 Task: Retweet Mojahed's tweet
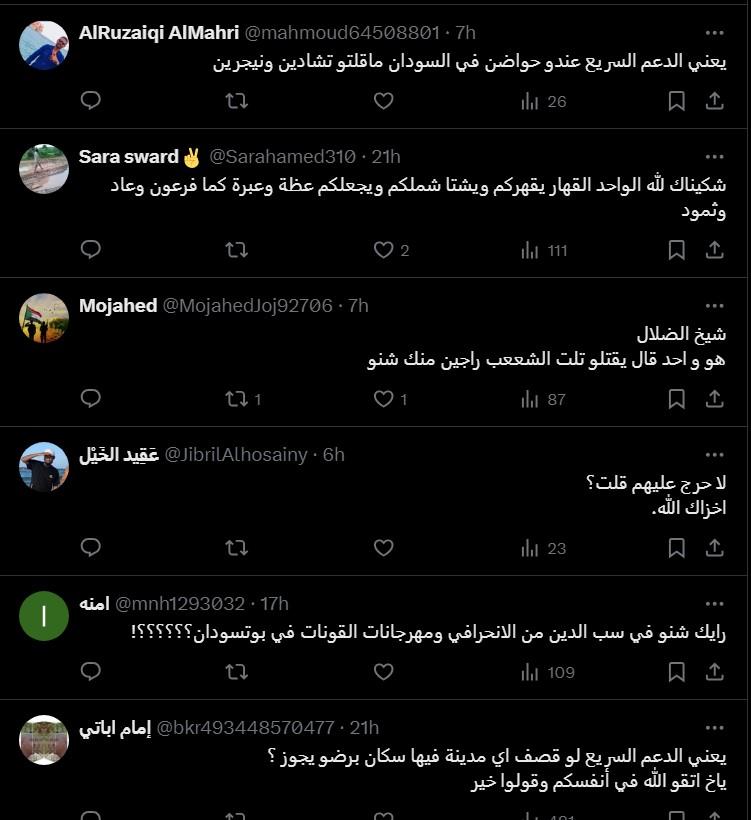point(237,399)
